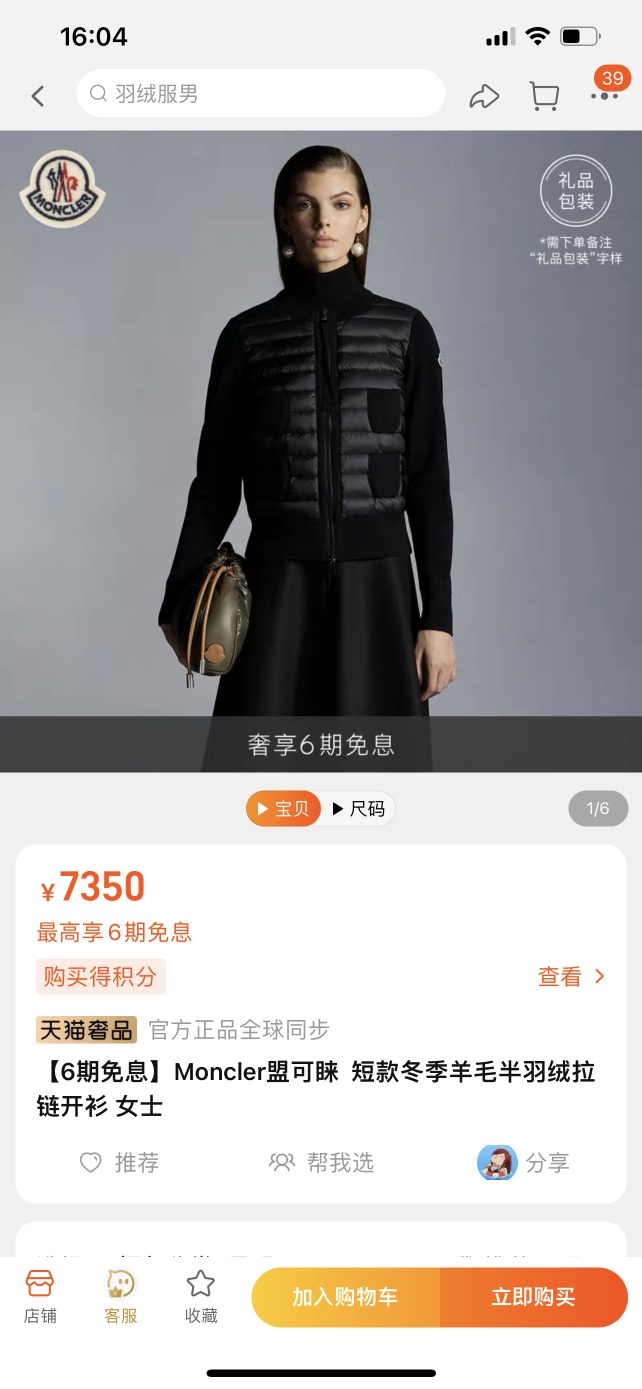Viewport: 642px width, 1389px height.
Task: Open the shopping cart
Action: pyautogui.click(x=544, y=96)
